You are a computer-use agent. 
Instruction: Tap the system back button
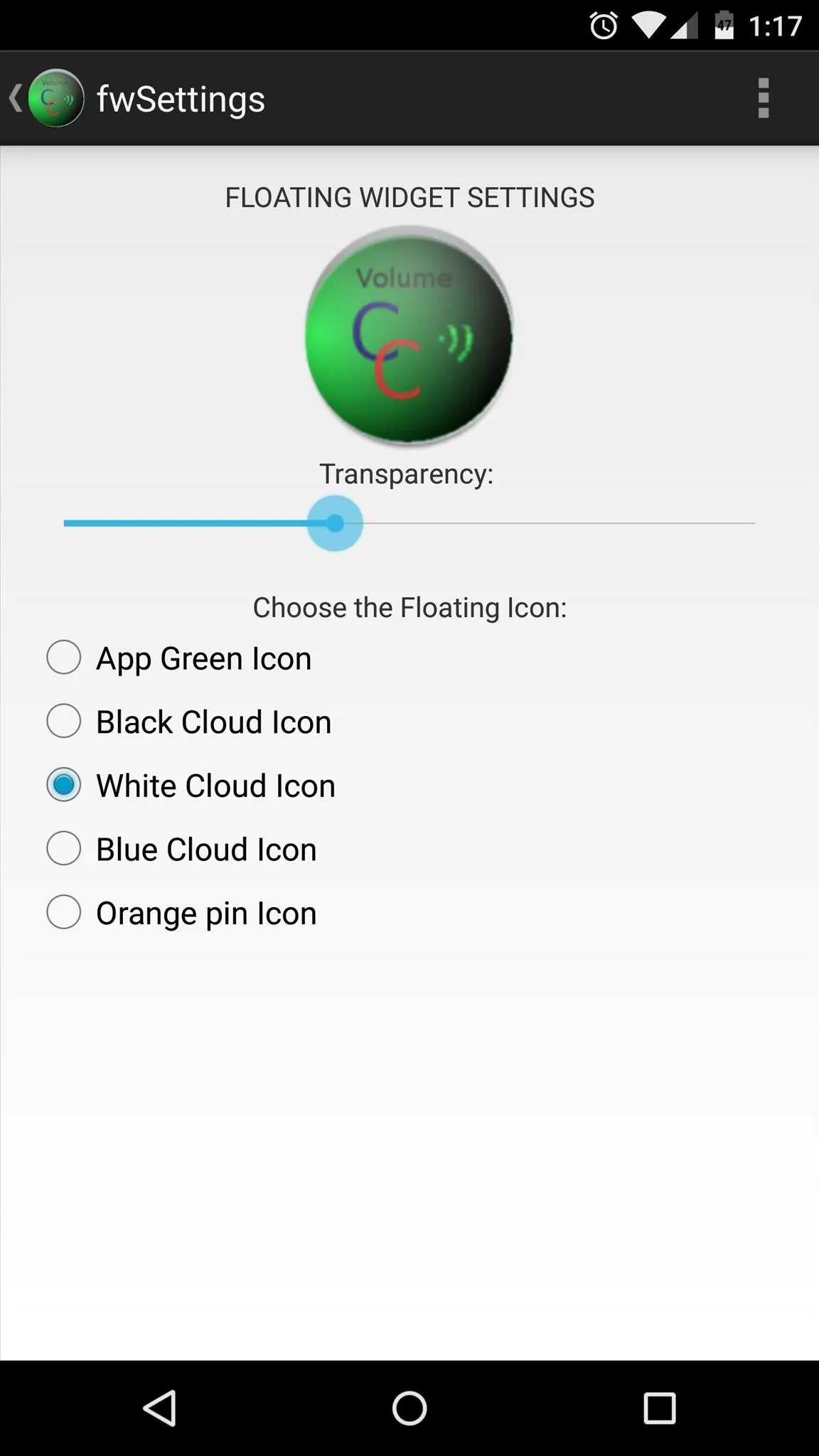pyautogui.click(x=160, y=1408)
